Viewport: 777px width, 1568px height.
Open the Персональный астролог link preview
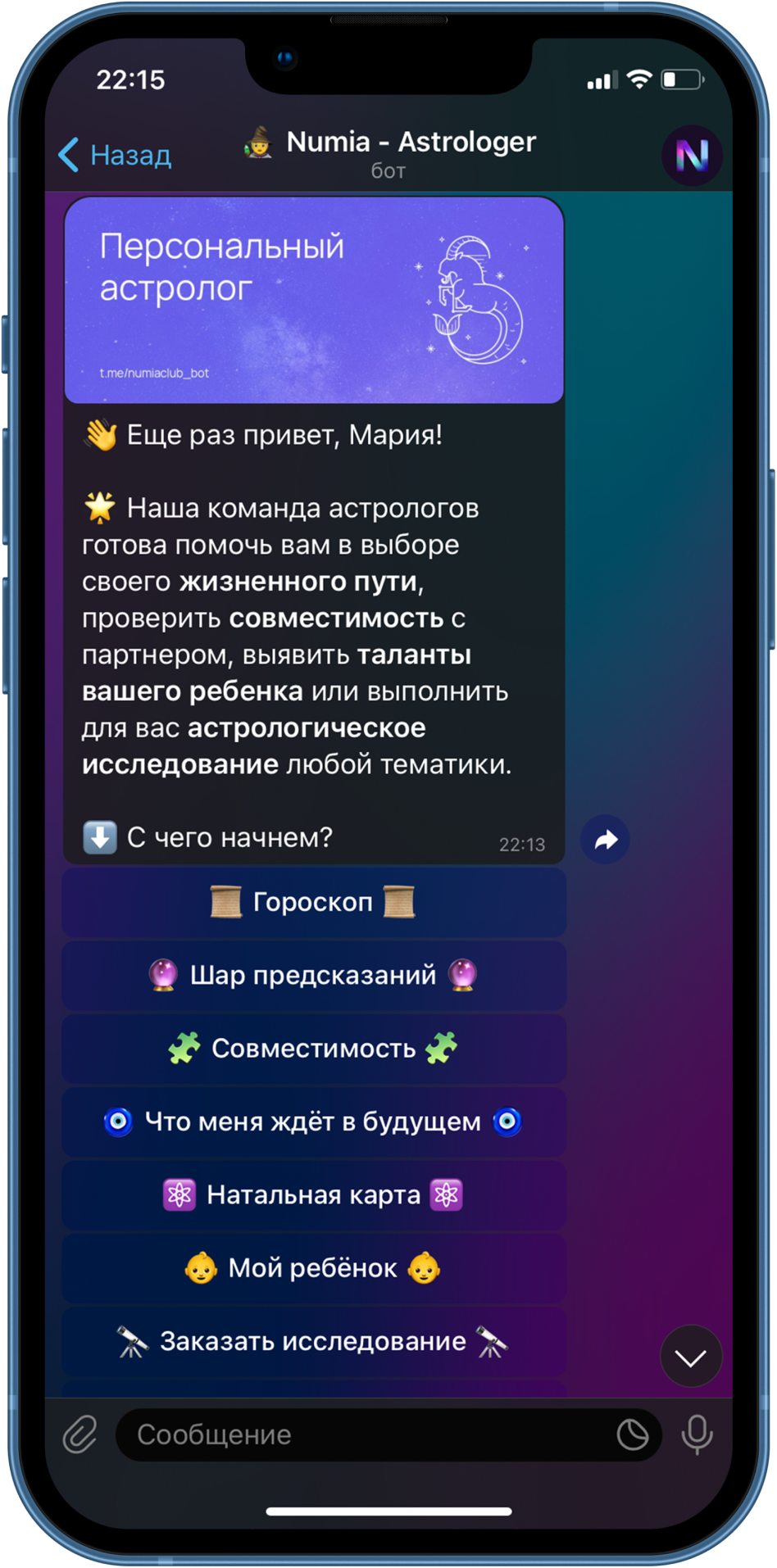click(314, 301)
